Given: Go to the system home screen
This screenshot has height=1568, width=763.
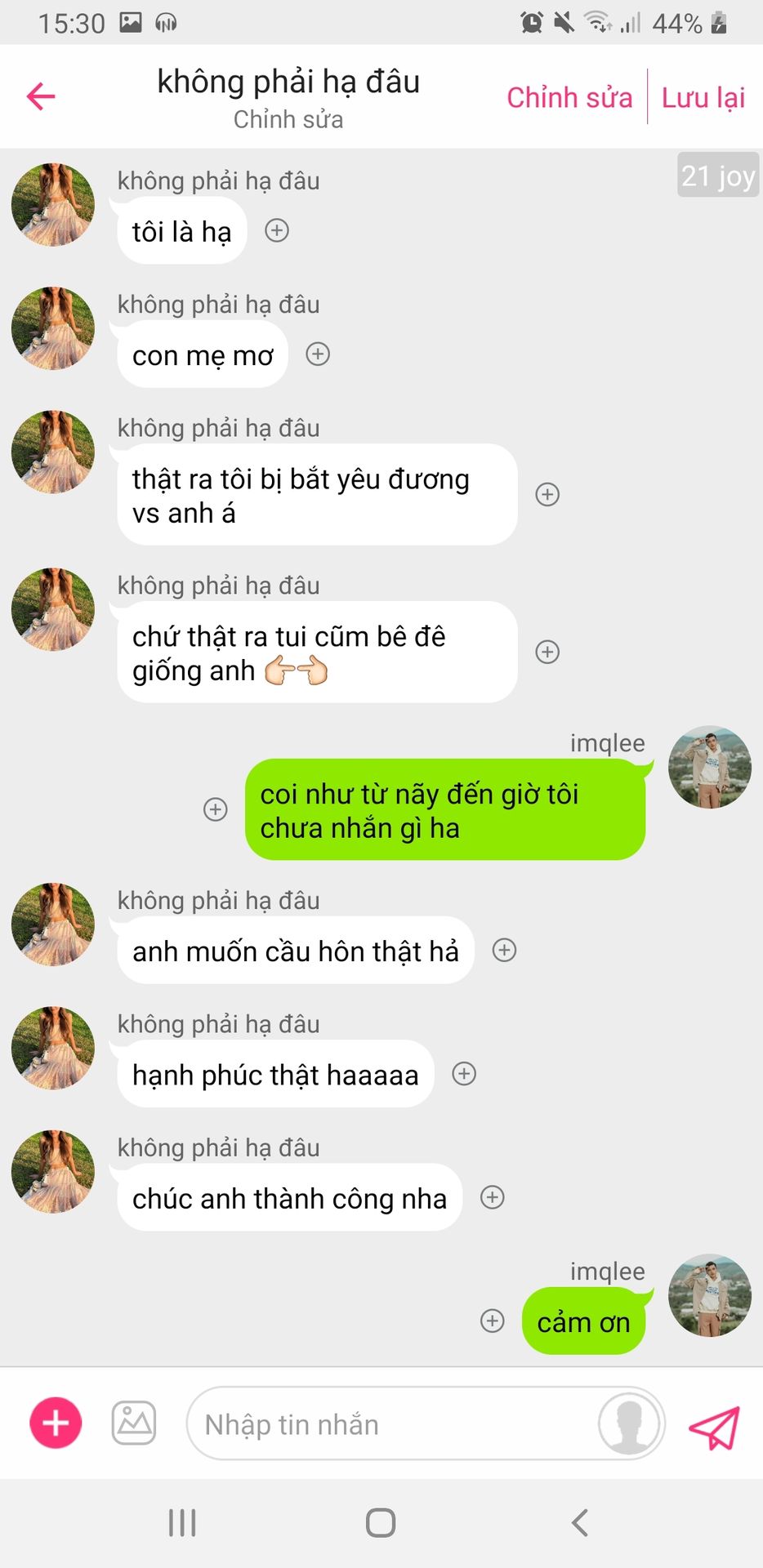Looking at the screenshot, I should [381, 1522].
